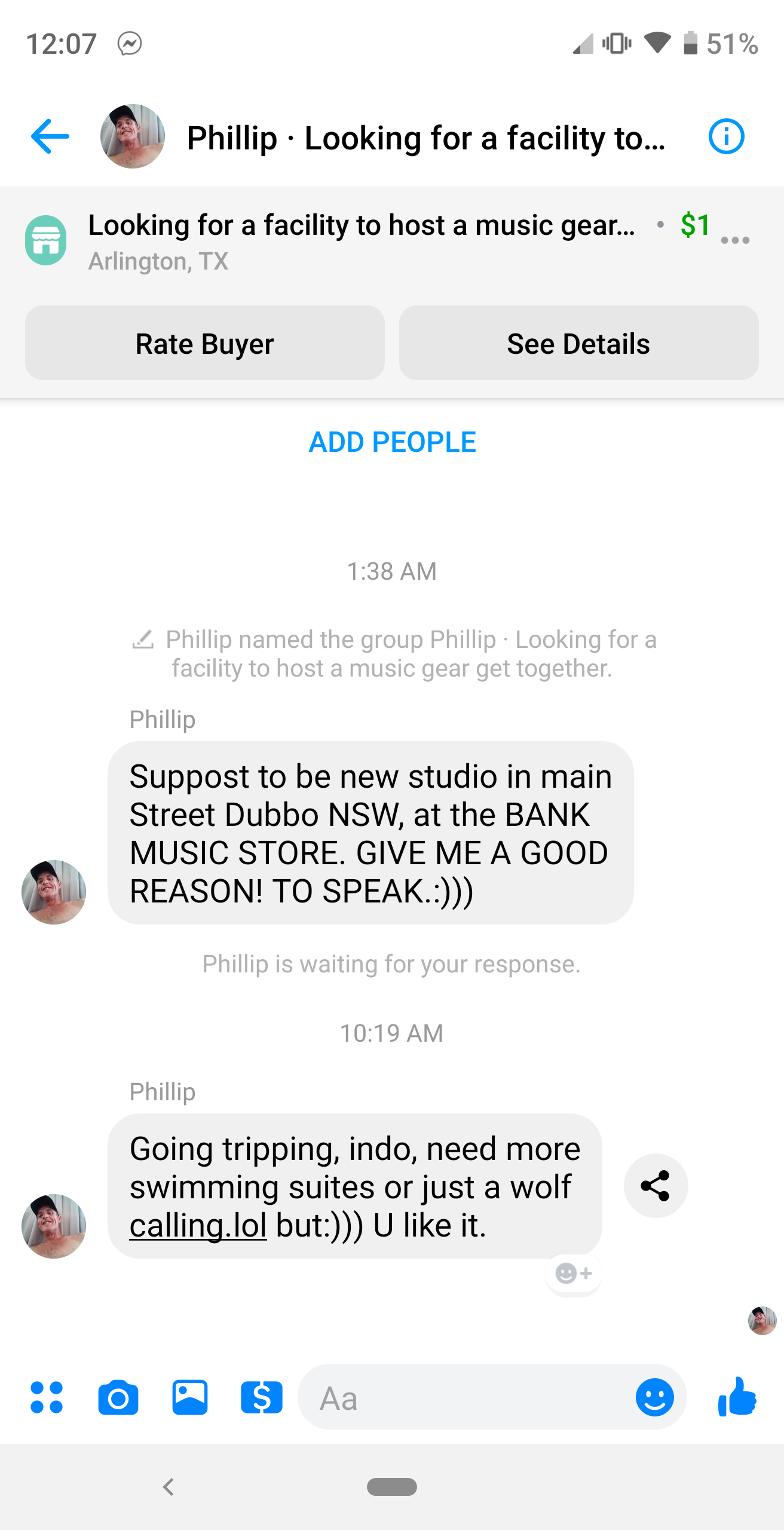This screenshot has height=1530, width=784.
Task: Open the calling.lol link
Action: click(198, 1226)
